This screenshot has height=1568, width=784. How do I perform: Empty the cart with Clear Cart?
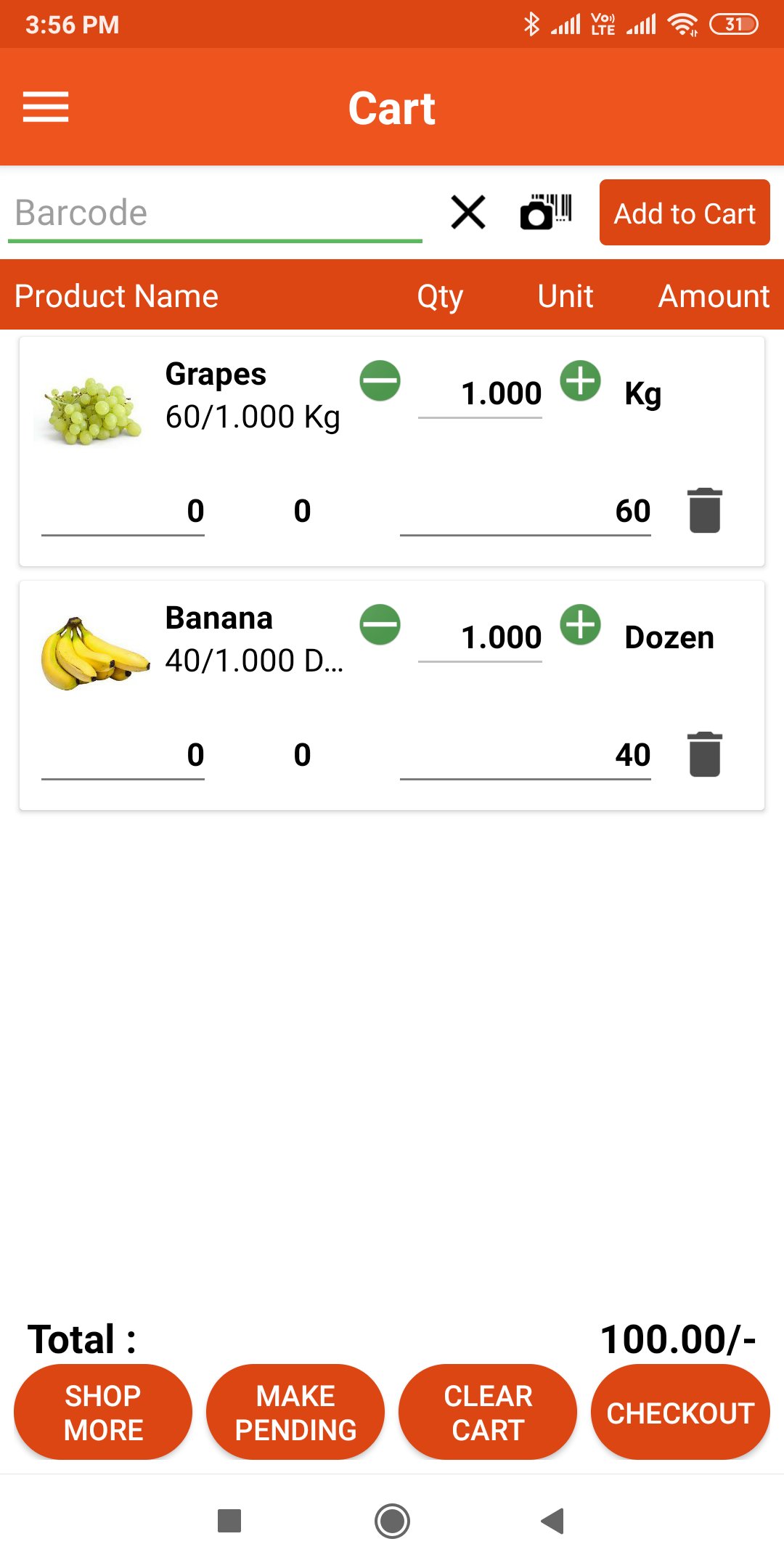488,1412
